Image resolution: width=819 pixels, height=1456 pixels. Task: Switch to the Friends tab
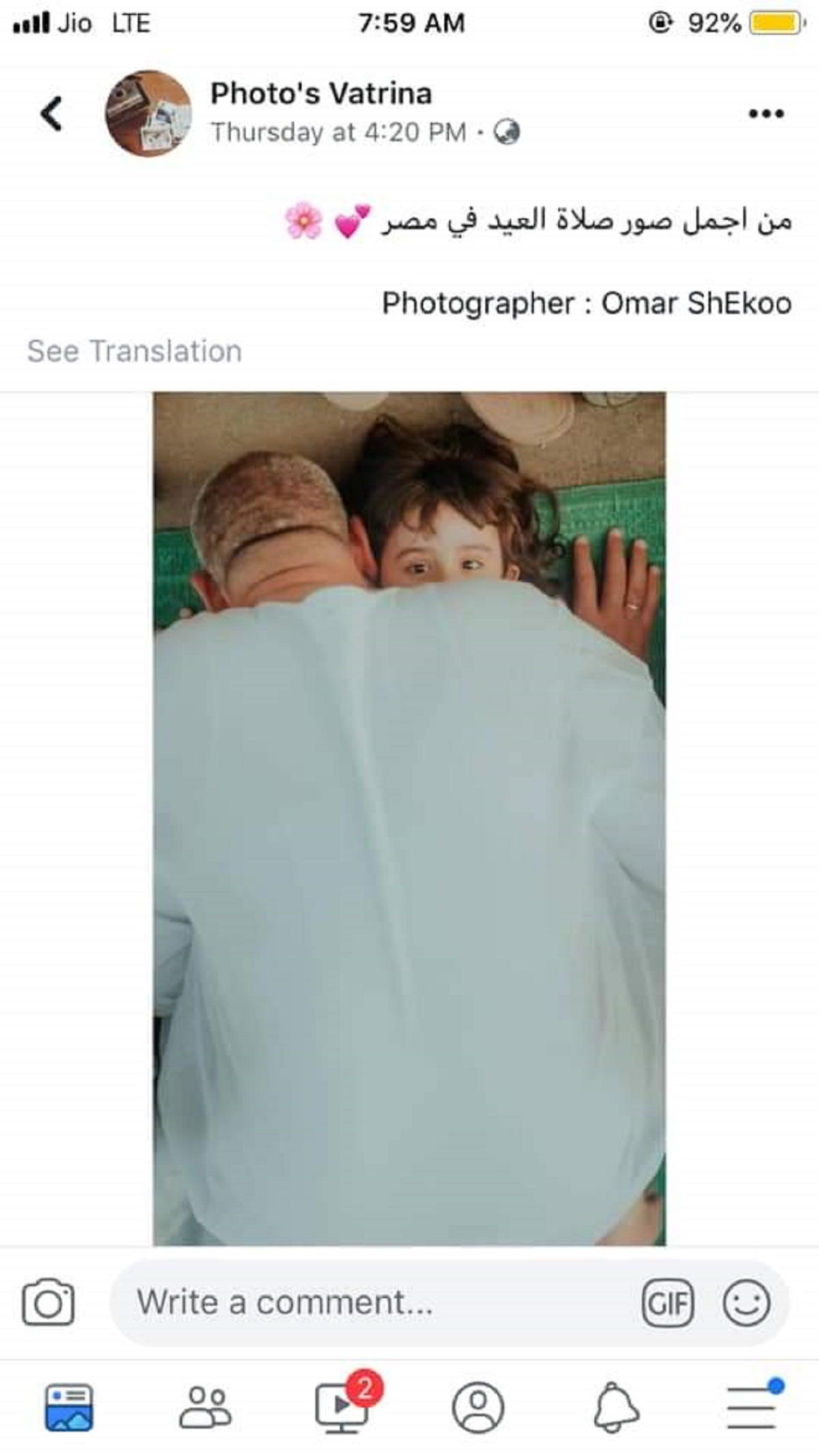(205, 1407)
